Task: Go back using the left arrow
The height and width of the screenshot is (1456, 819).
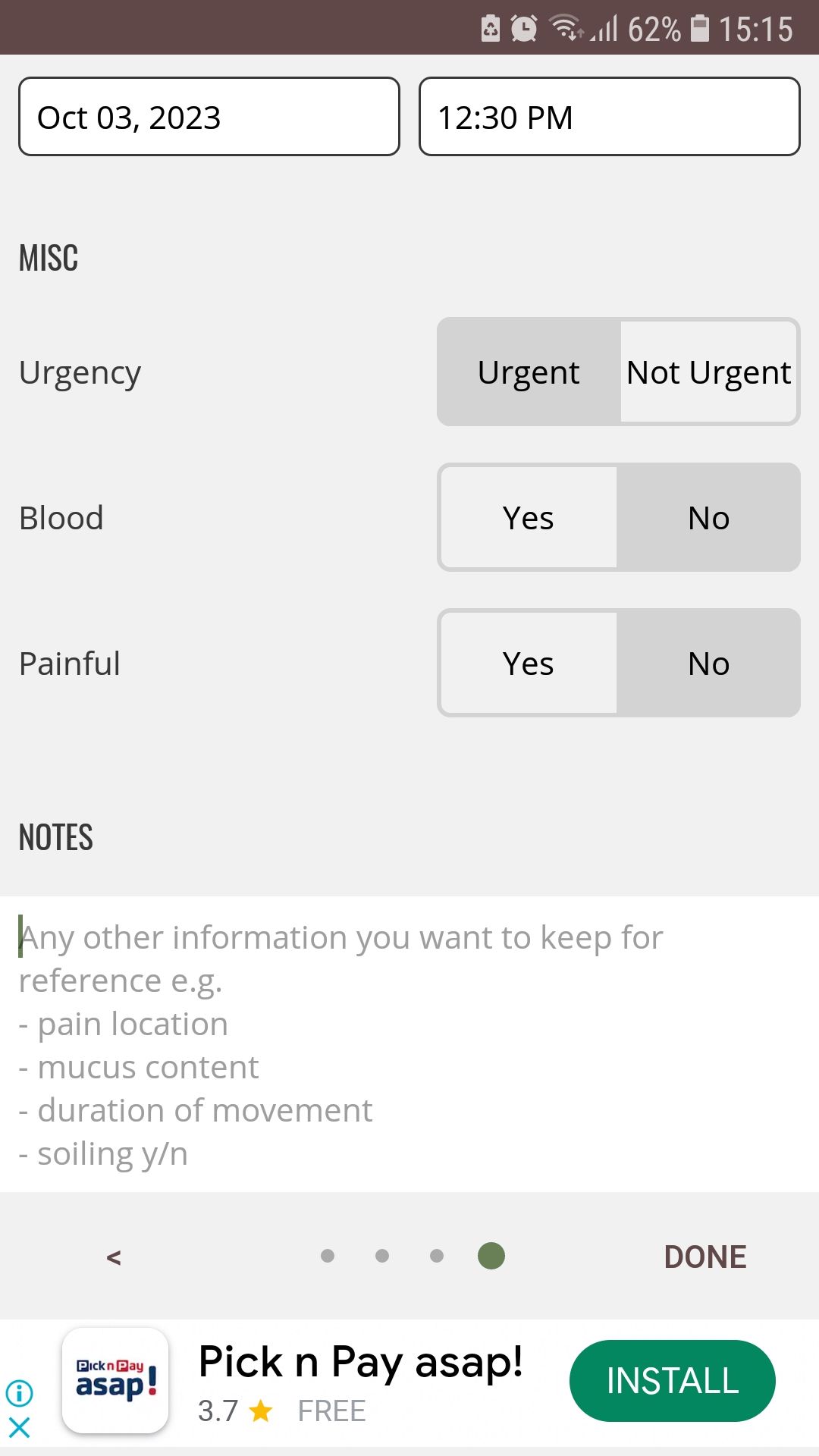Action: [x=115, y=1256]
